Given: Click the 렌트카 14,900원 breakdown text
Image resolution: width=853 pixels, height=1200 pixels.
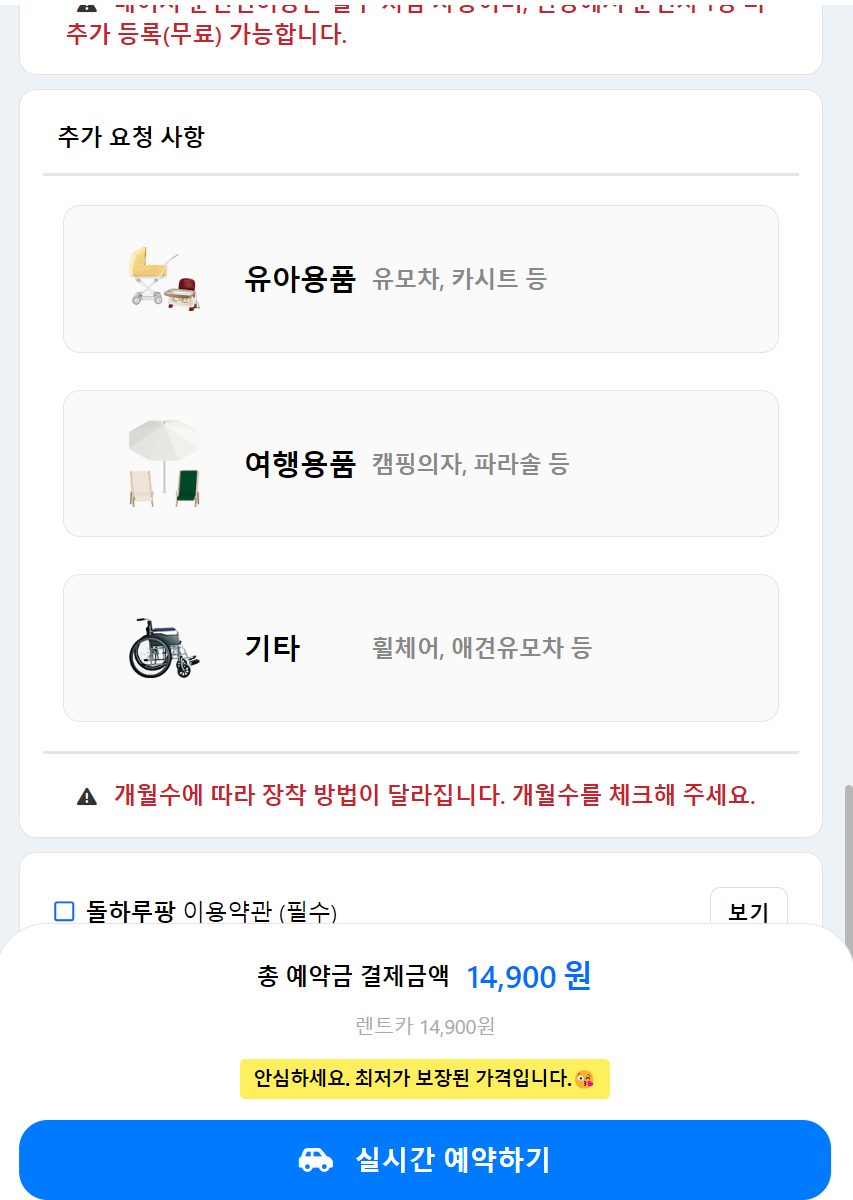Looking at the screenshot, I should (423, 1025).
